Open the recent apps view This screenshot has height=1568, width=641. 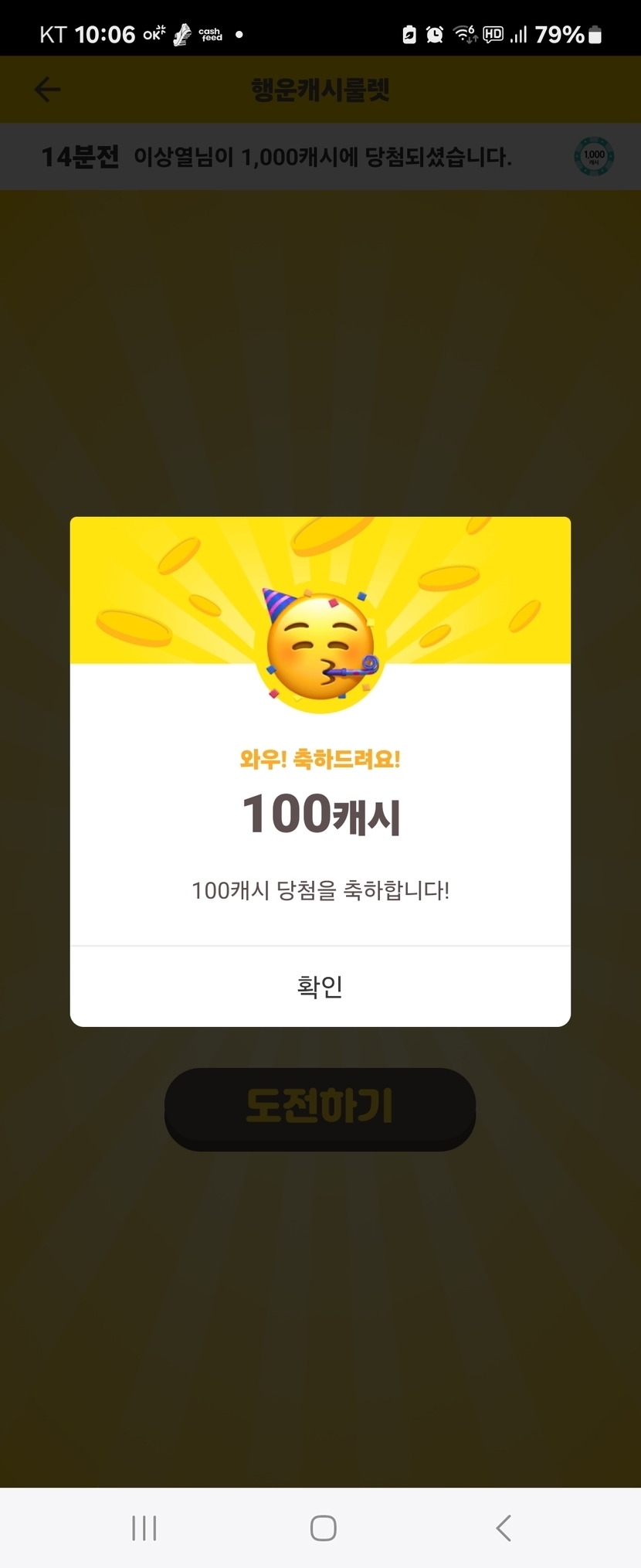coord(144,1528)
